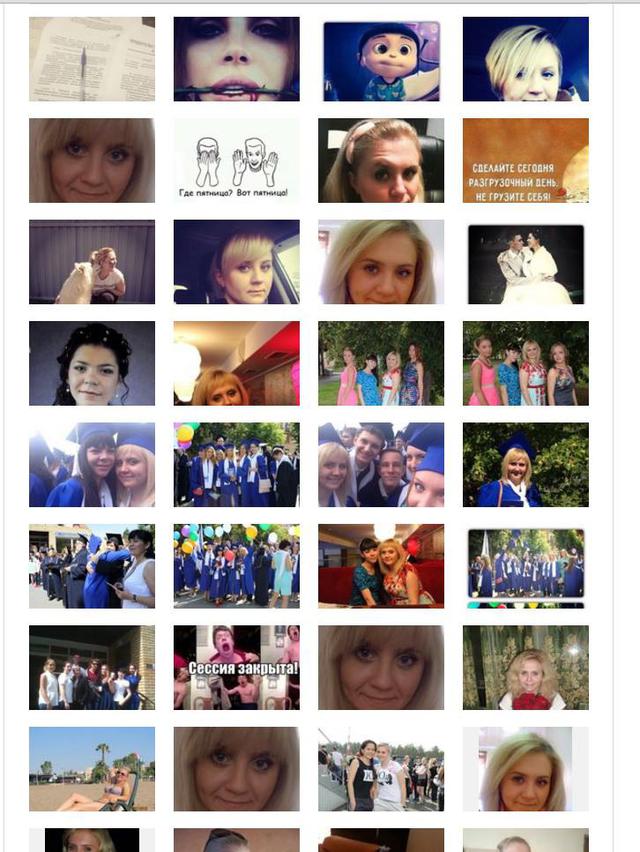
Task: Open the photo of woman with a dog
Action: pyautogui.click(x=92, y=262)
